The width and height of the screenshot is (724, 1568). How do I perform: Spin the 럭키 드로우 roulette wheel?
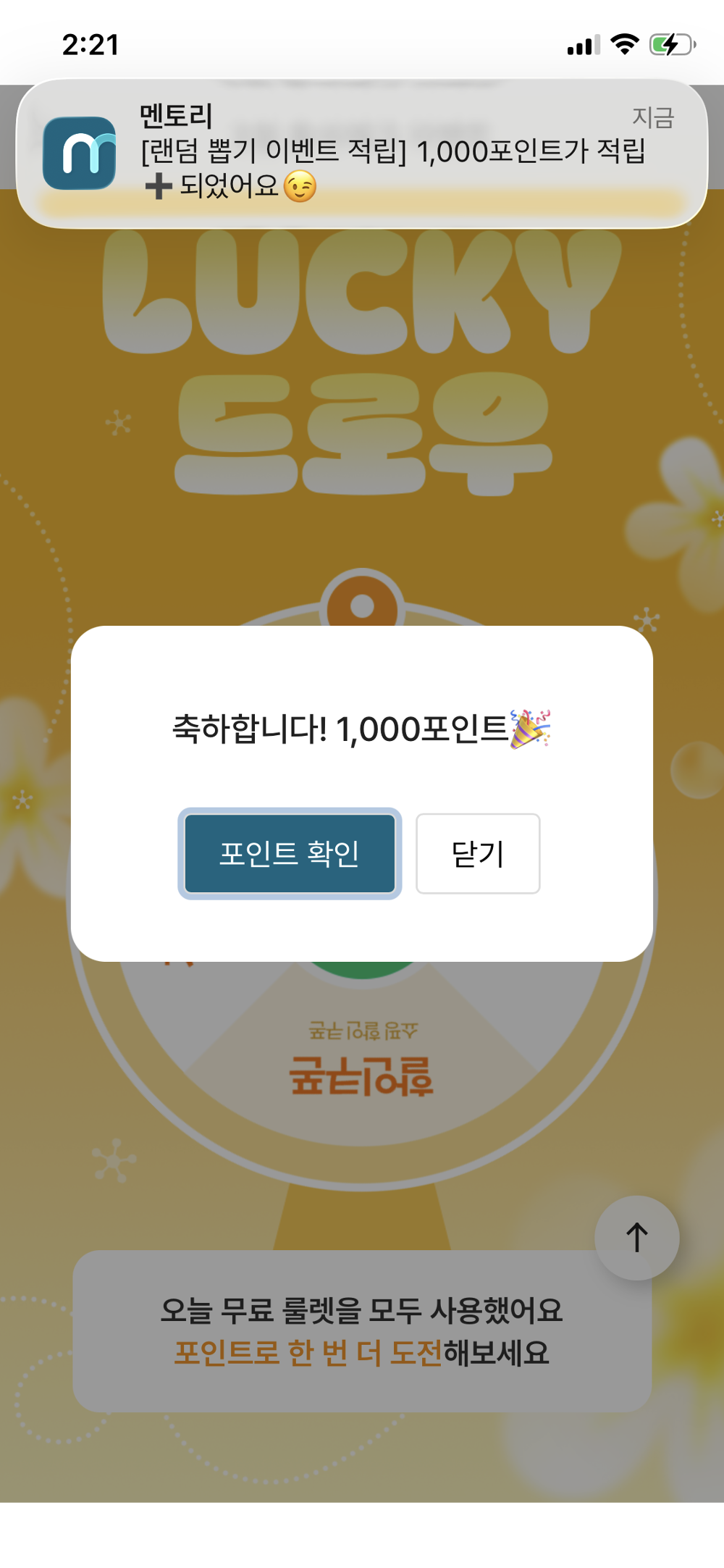[x=362, y=1050]
